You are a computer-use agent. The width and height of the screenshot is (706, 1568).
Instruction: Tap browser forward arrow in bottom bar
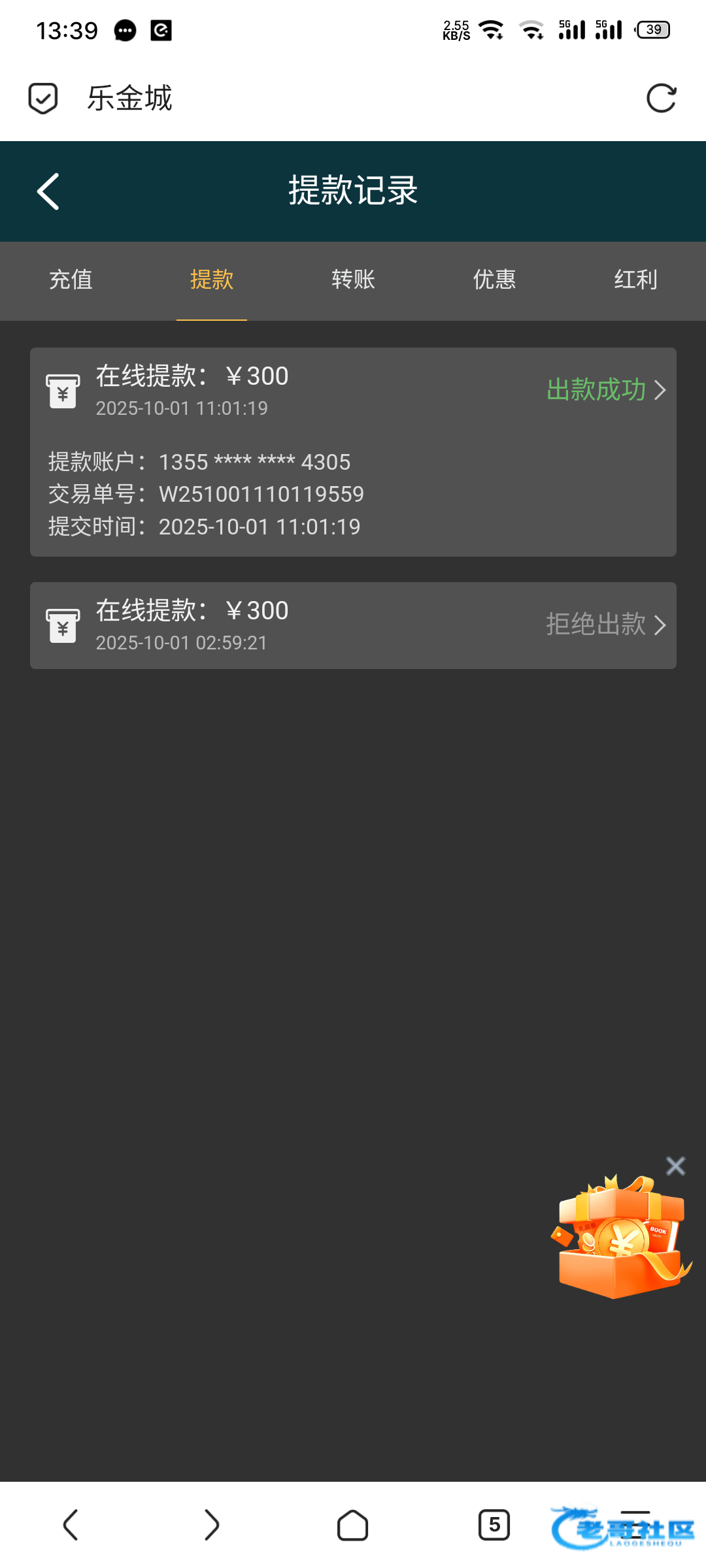212,1525
